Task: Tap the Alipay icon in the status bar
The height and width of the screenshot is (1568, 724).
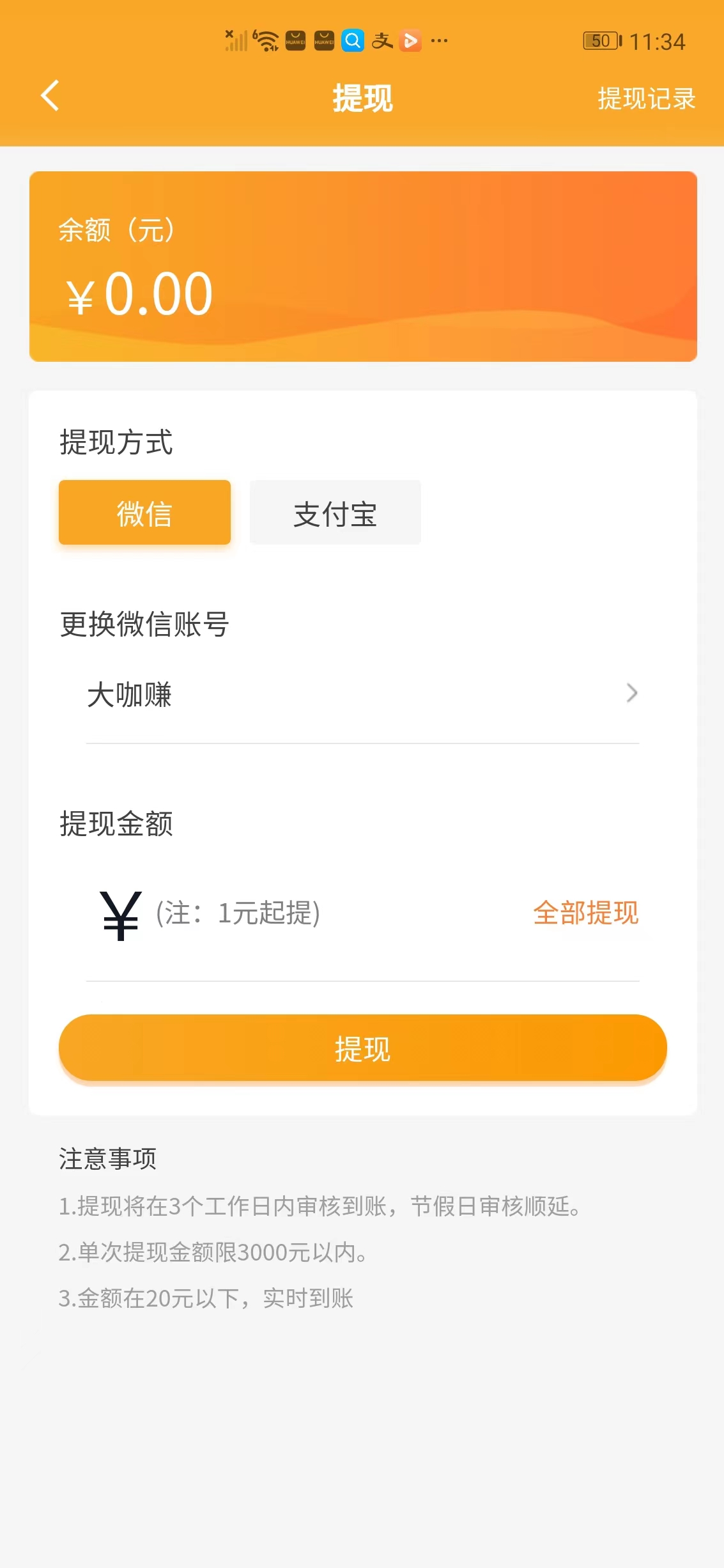Action: point(383,40)
